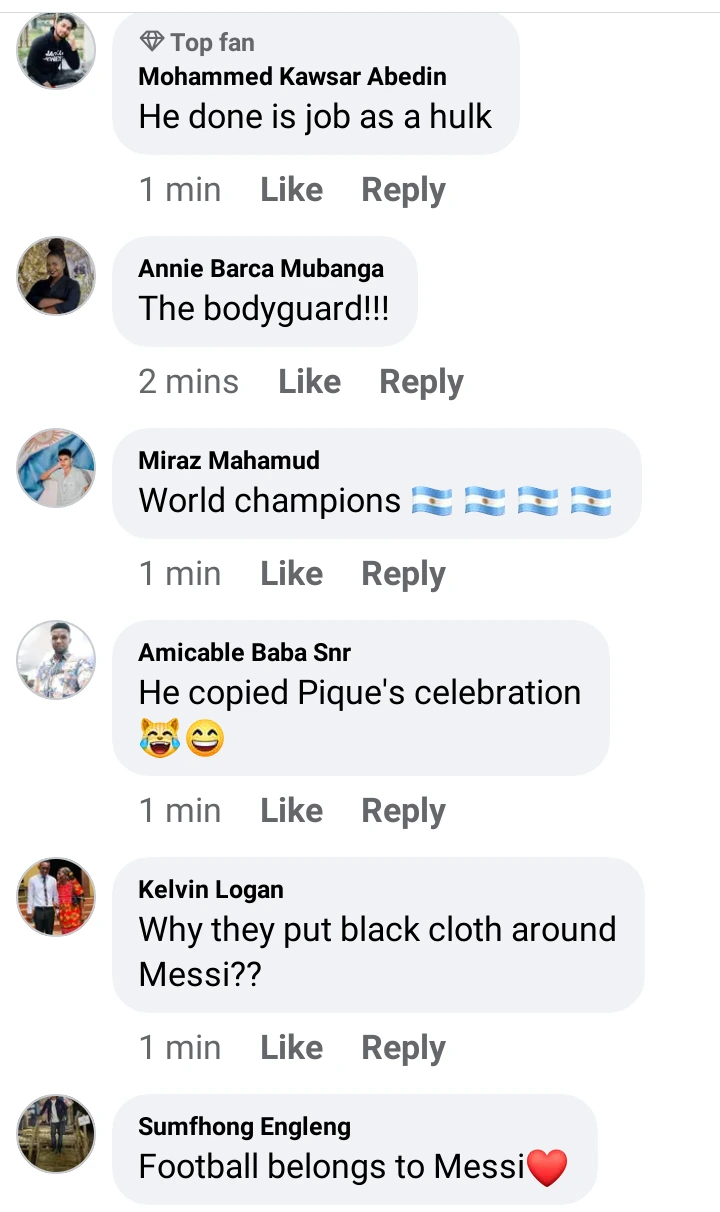Reply to Annie Barca Mubanga's comment
This screenshot has height=1212, width=720.
[421, 382]
